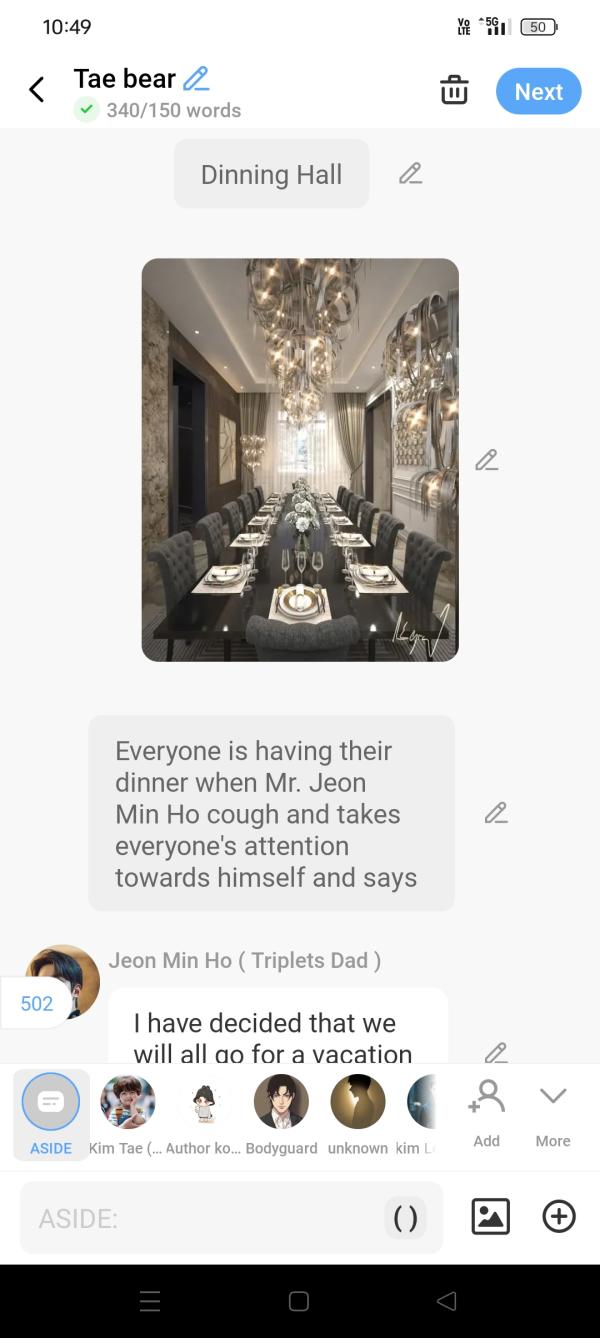
Task: Select the Bodyguard character
Action: tap(281, 1113)
